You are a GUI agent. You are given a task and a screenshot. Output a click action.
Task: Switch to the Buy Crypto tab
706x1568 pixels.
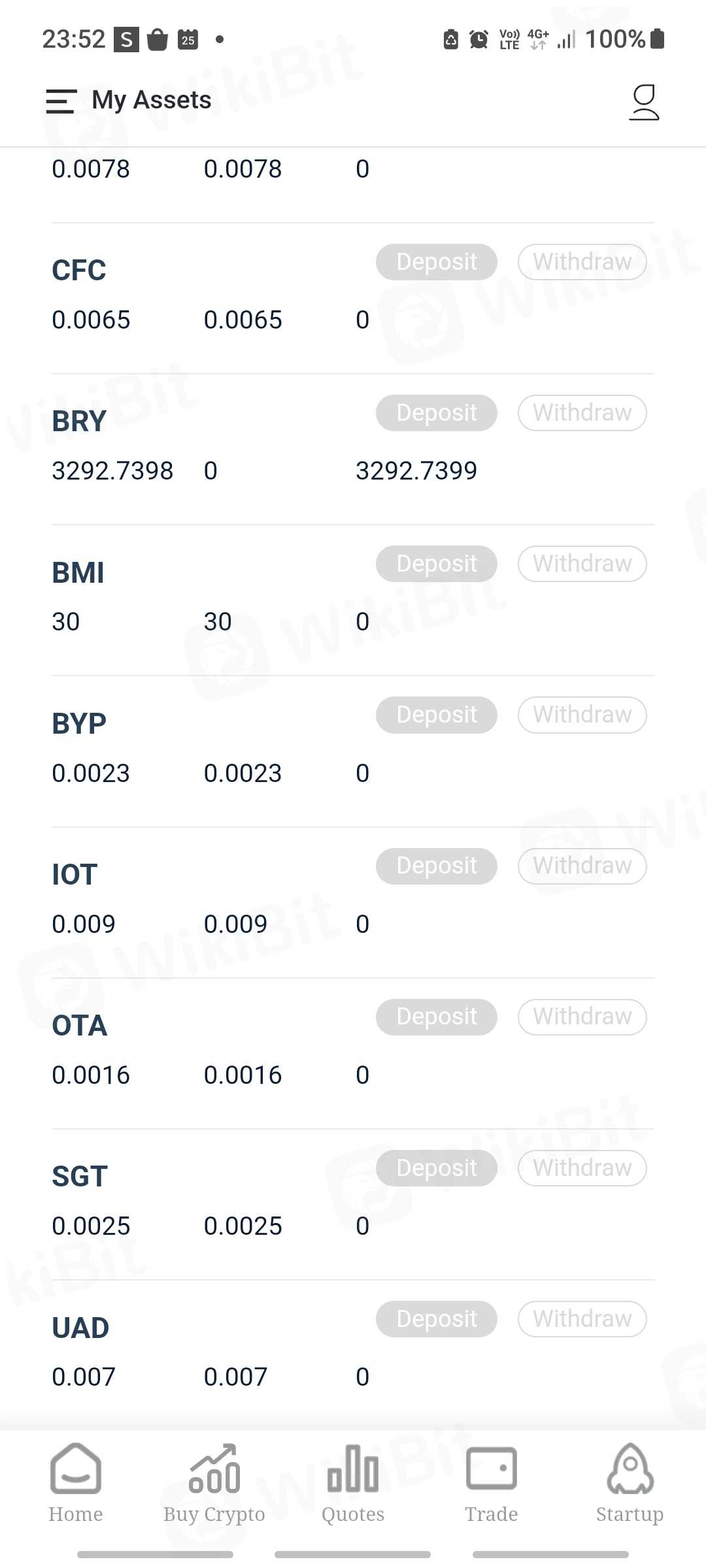[214, 1483]
